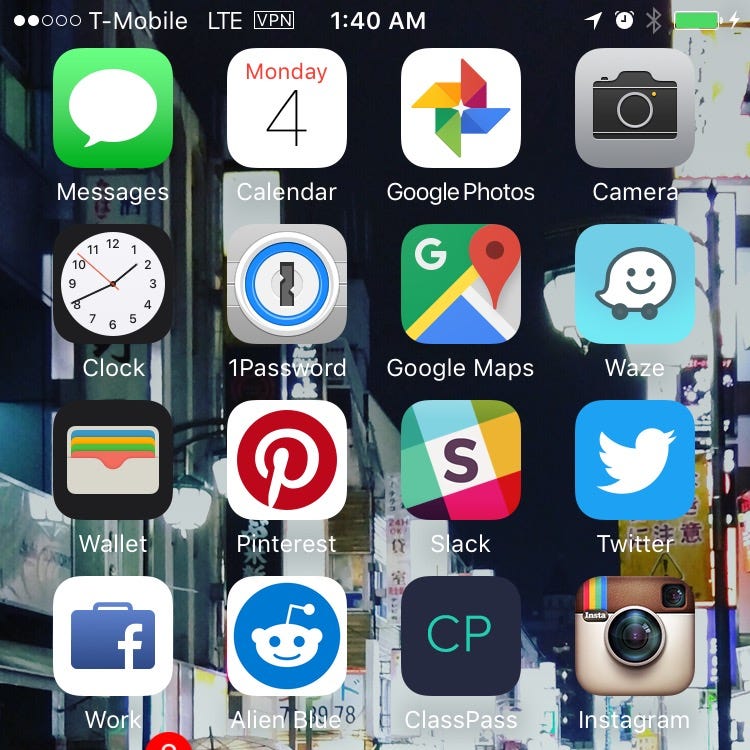Launch the Camera app
This screenshot has height=750, width=750.
tap(635, 108)
